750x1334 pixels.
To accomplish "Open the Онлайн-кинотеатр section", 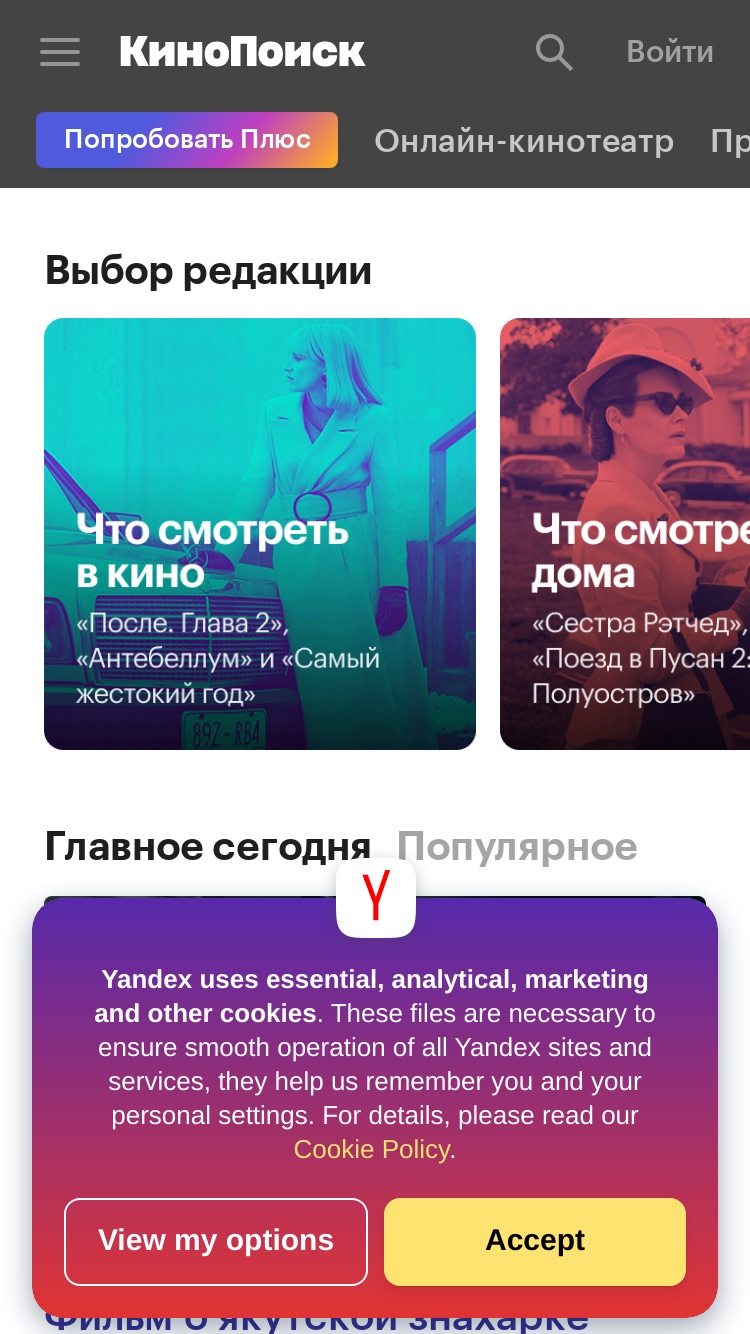I will (x=524, y=141).
